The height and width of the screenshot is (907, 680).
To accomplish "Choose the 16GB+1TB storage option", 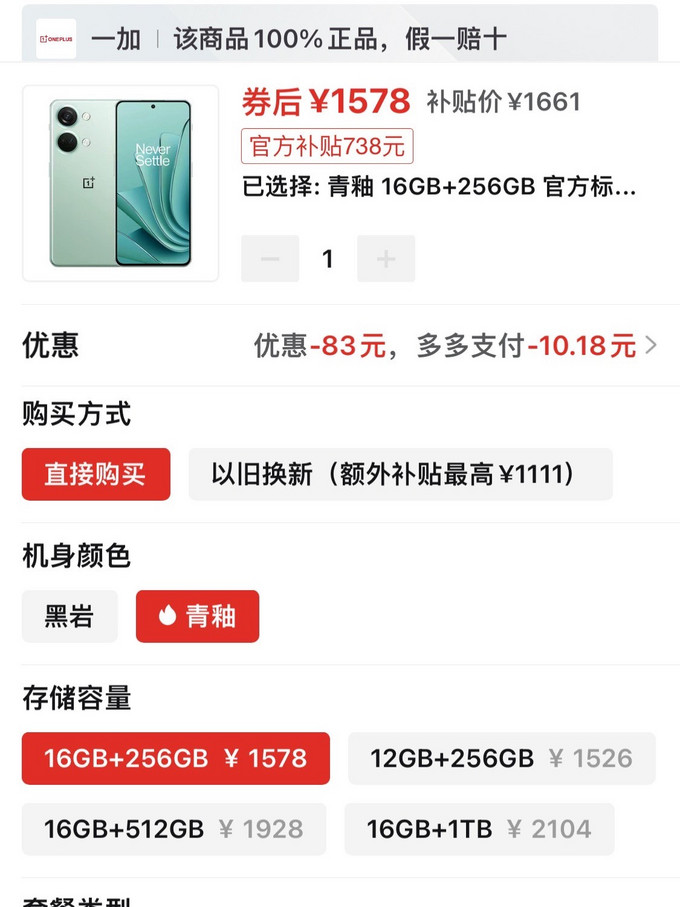I will click(x=479, y=829).
